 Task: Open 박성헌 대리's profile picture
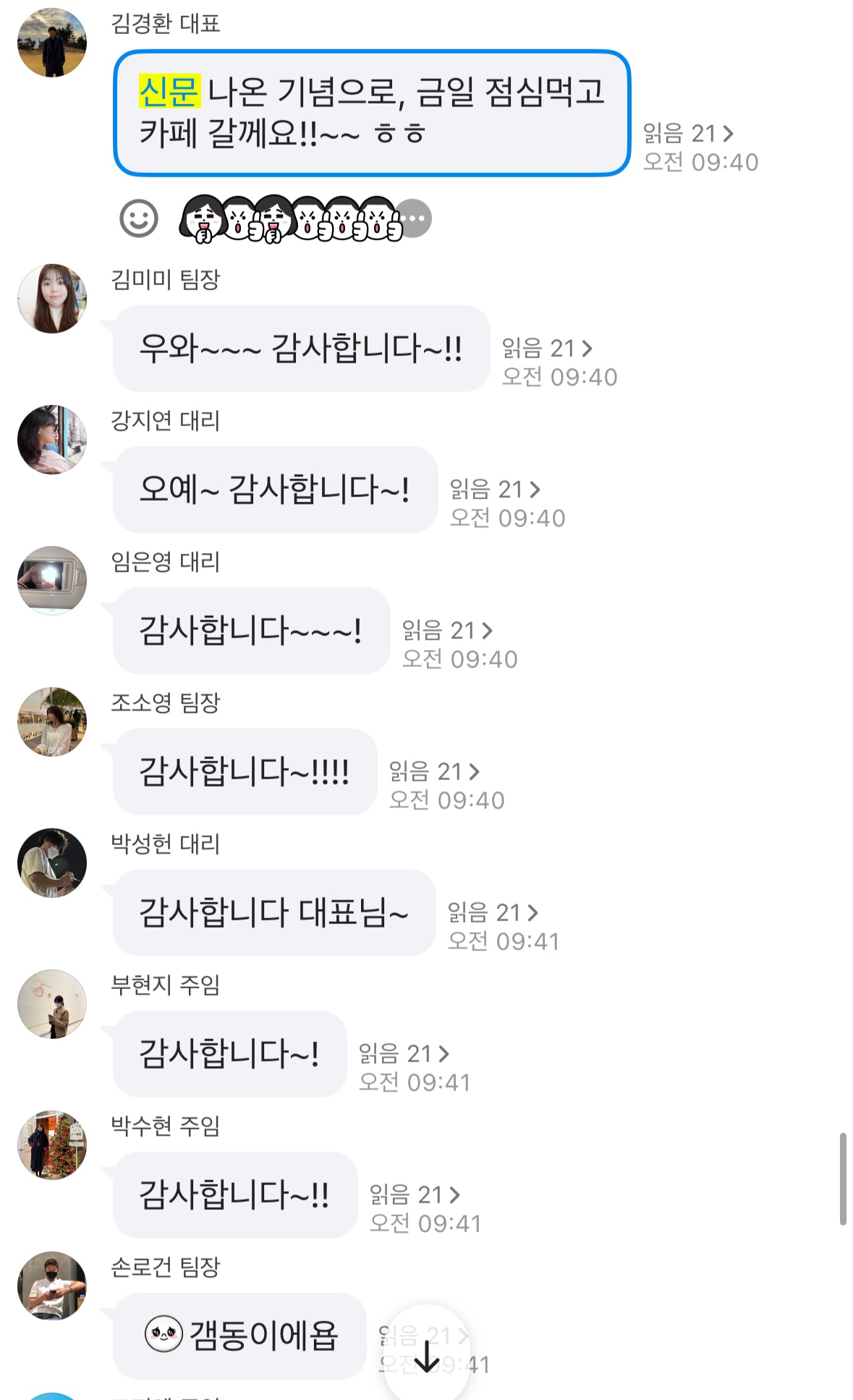[52, 863]
